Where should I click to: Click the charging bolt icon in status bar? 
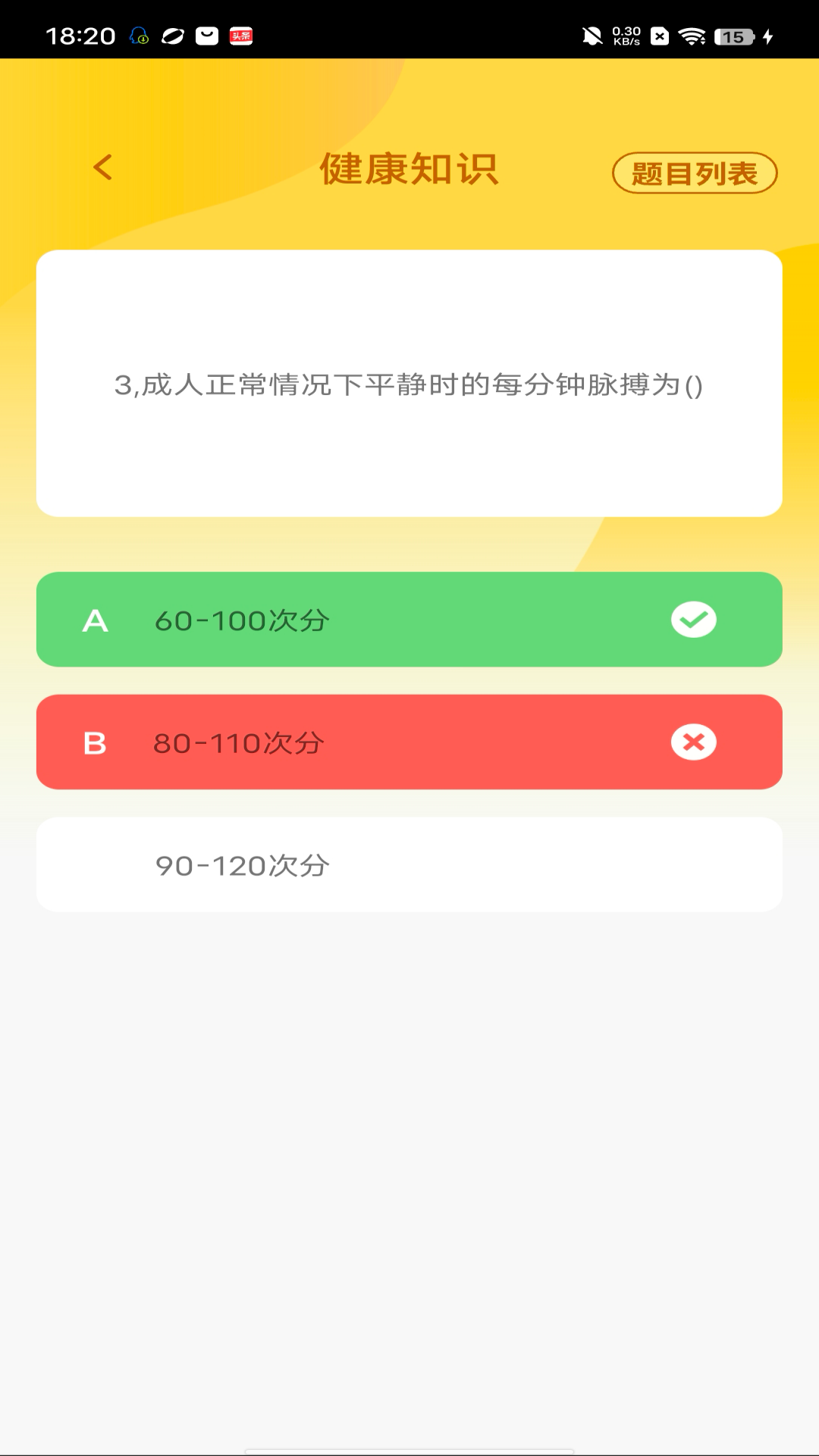768,34
